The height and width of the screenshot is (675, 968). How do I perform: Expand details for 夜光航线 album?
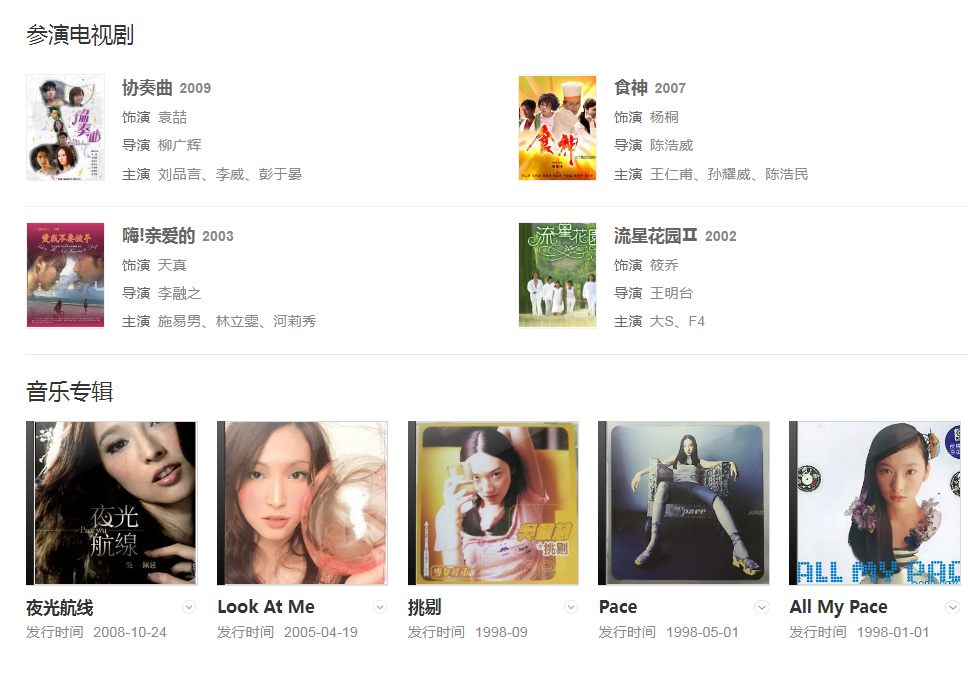click(189, 607)
